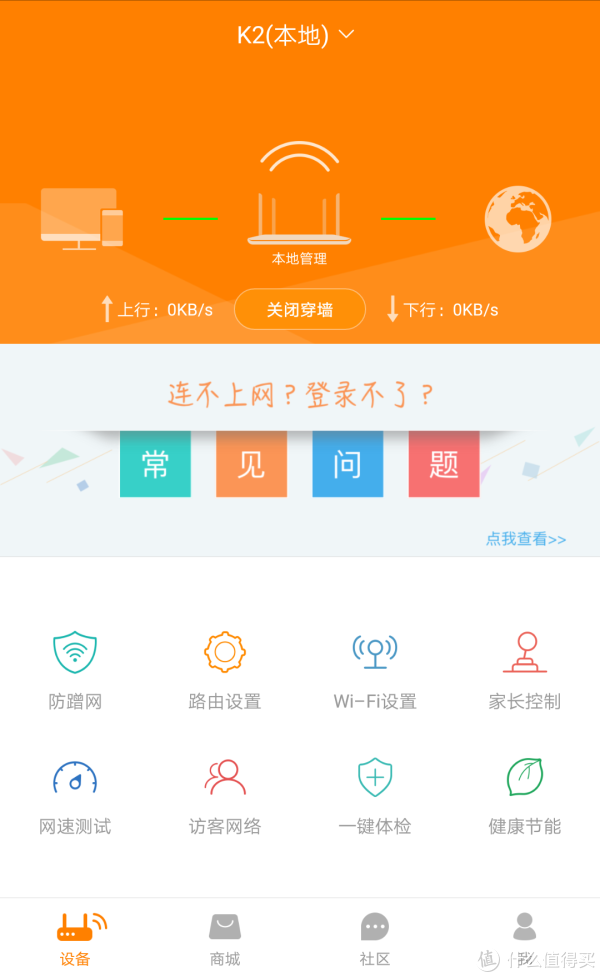
Task: Open 家长控制 parental controls
Action: click(524, 668)
